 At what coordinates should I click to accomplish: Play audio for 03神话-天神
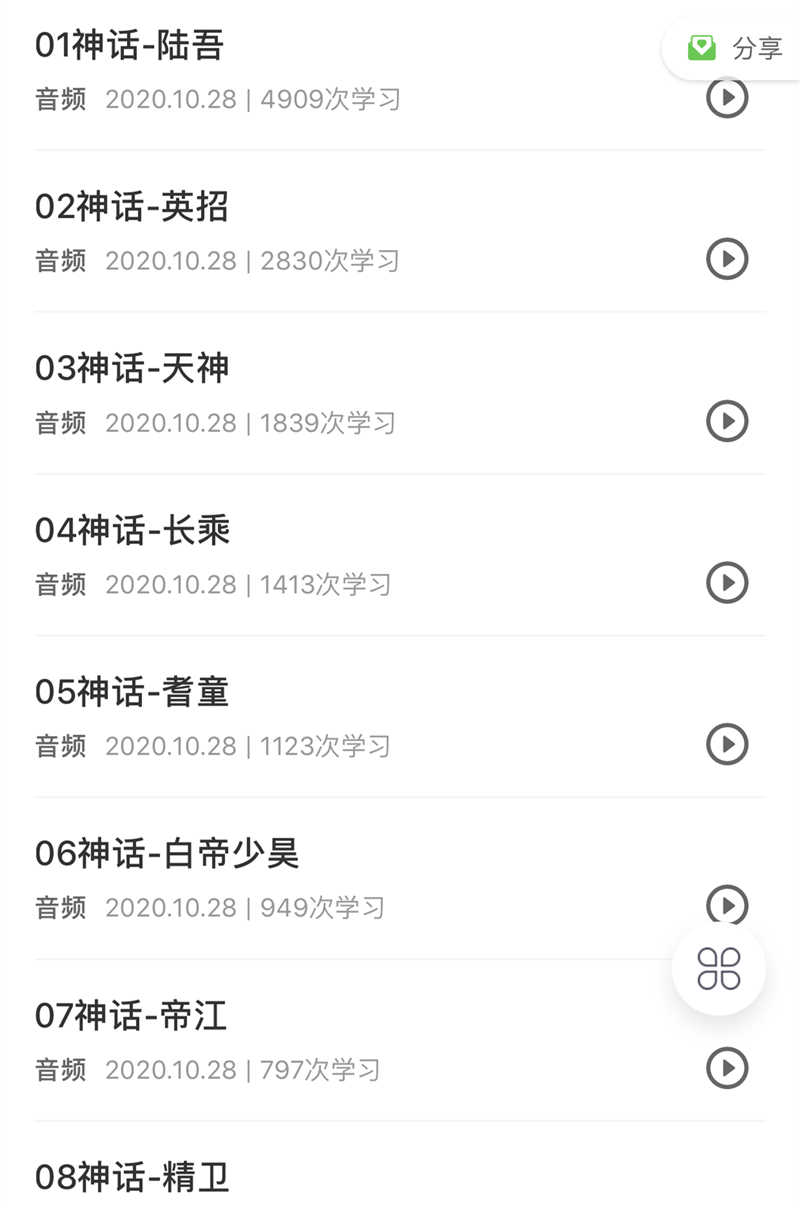(x=727, y=421)
